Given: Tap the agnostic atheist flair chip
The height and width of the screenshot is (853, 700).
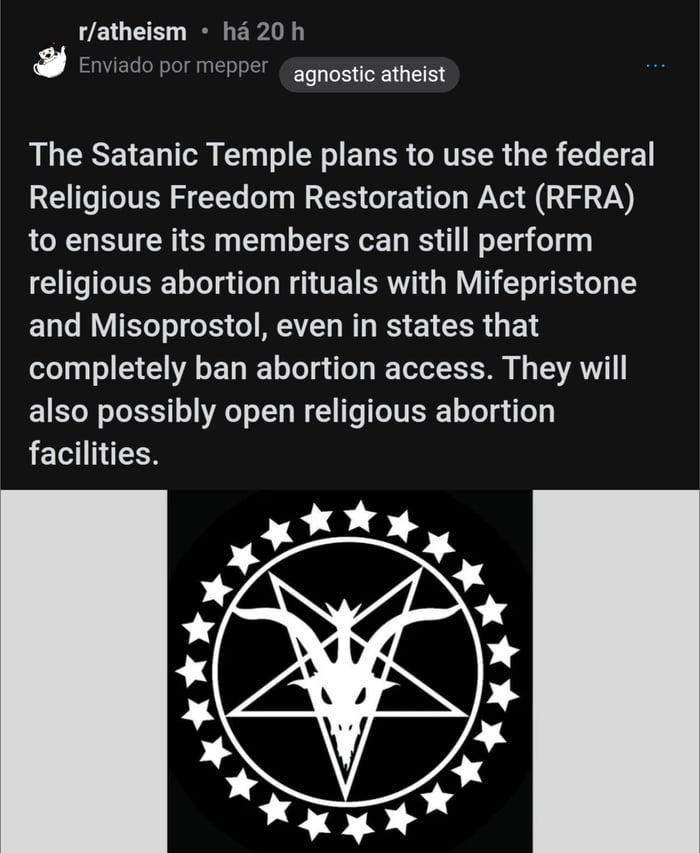Looking at the screenshot, I should point(369,75).
